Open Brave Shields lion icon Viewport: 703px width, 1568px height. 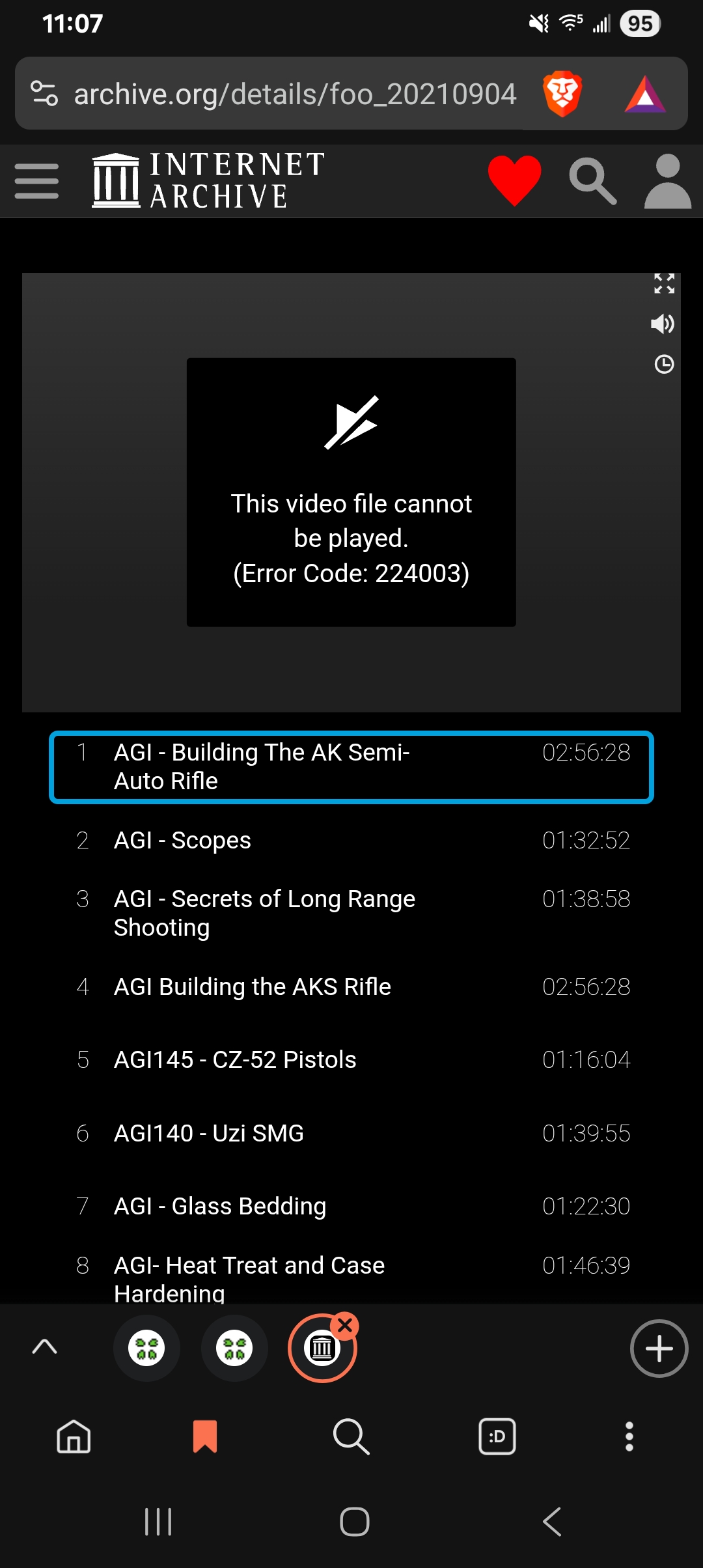click(562, 94)
